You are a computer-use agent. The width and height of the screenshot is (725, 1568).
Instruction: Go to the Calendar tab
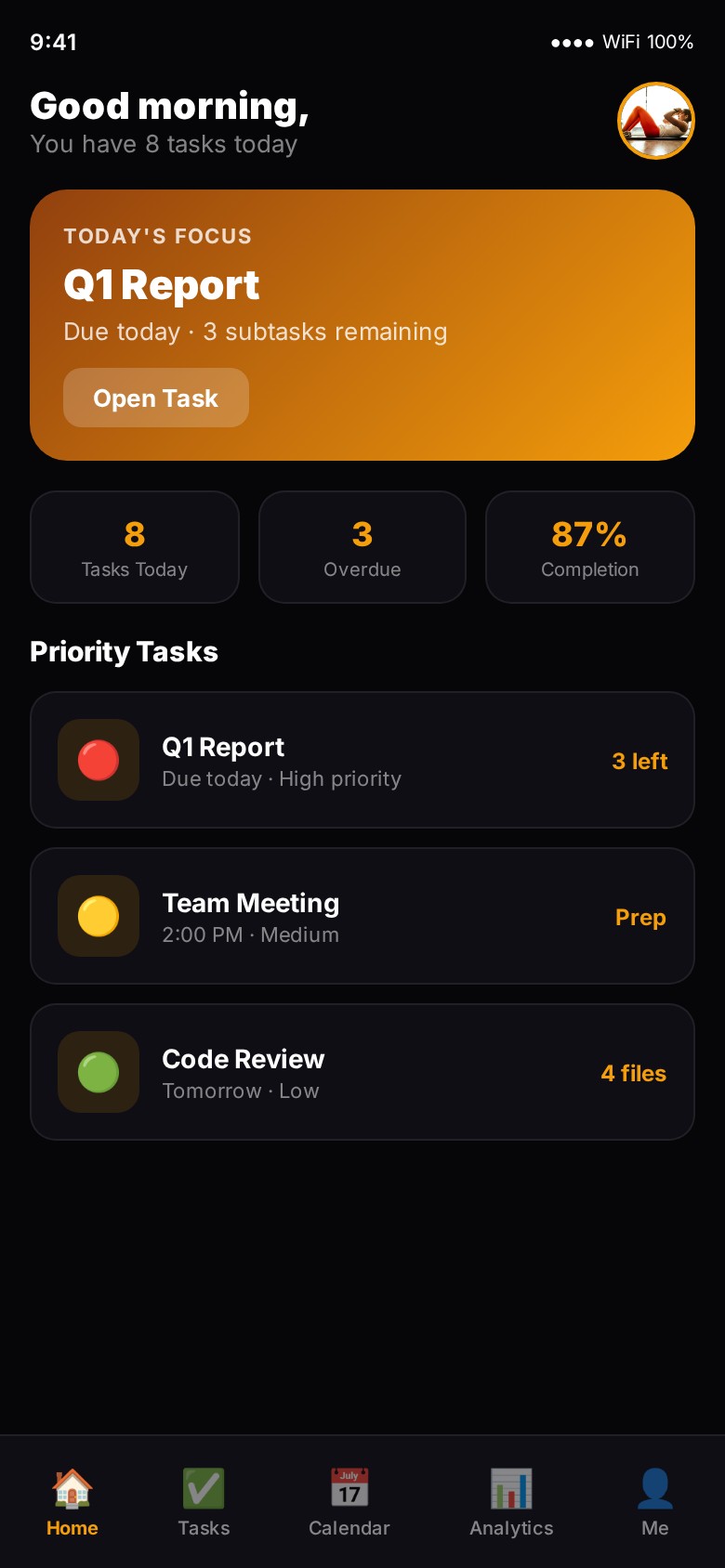(x=349, y=1502)
